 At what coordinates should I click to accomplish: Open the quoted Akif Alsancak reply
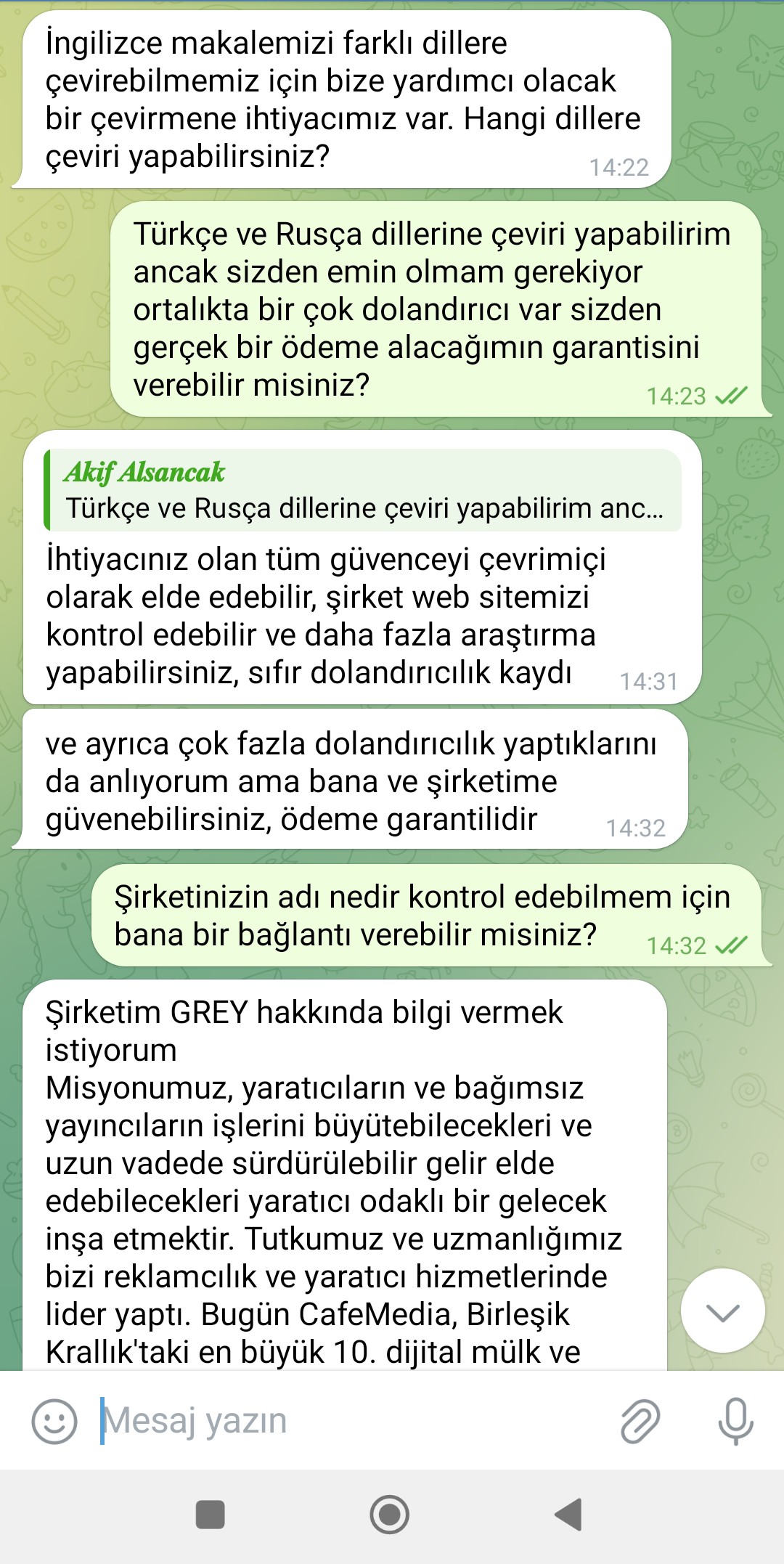[363, 490]
